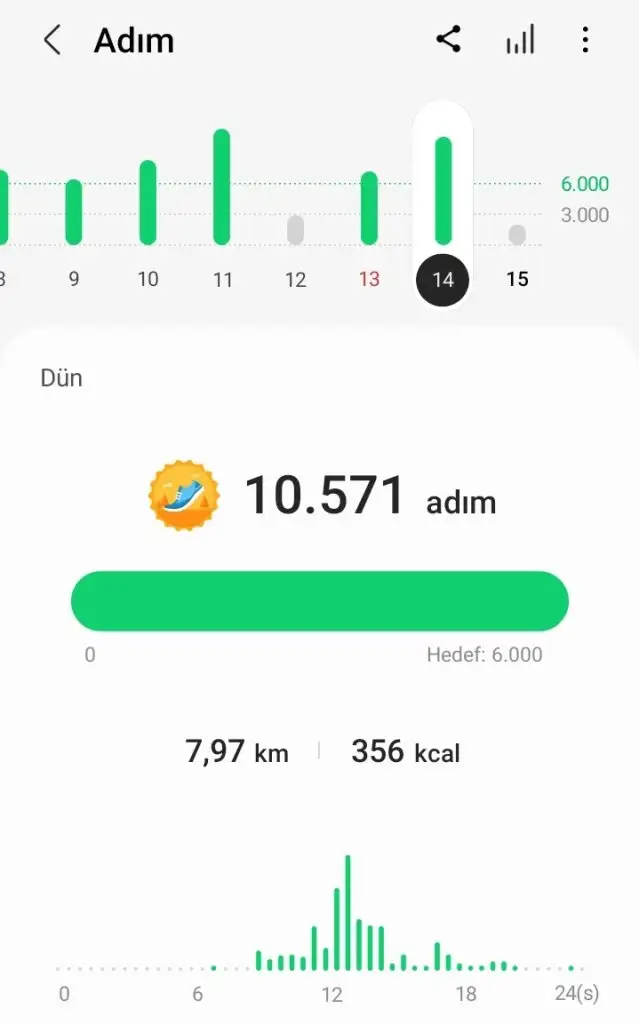Open the bar chart trends view

click(x=519, y=41)
